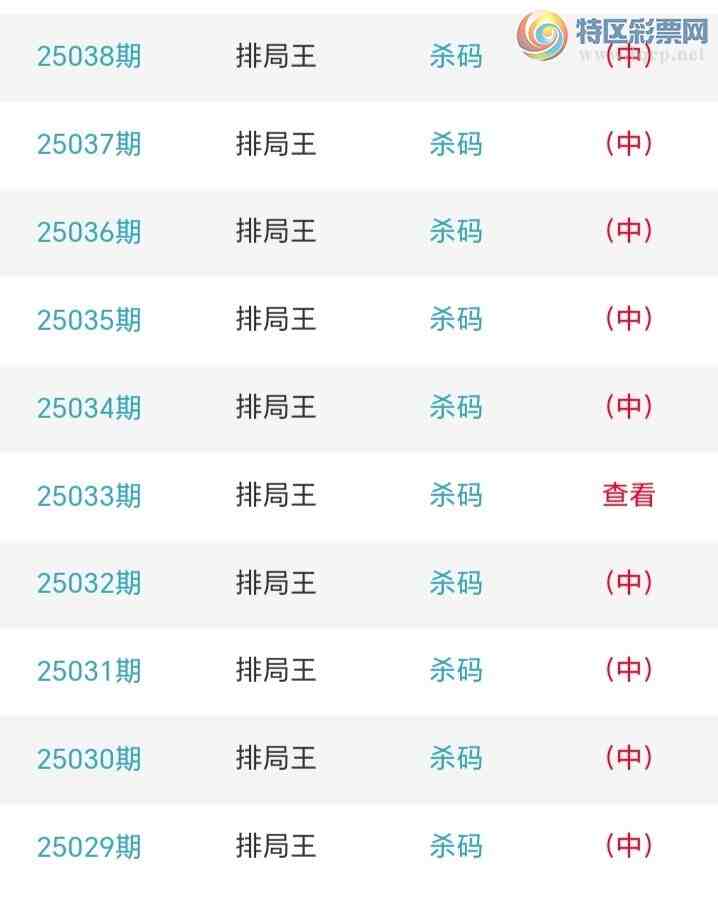View the 25035期 杀码 entry
Viewport: 718px width, 904px height.
click(x=455, y=320)
